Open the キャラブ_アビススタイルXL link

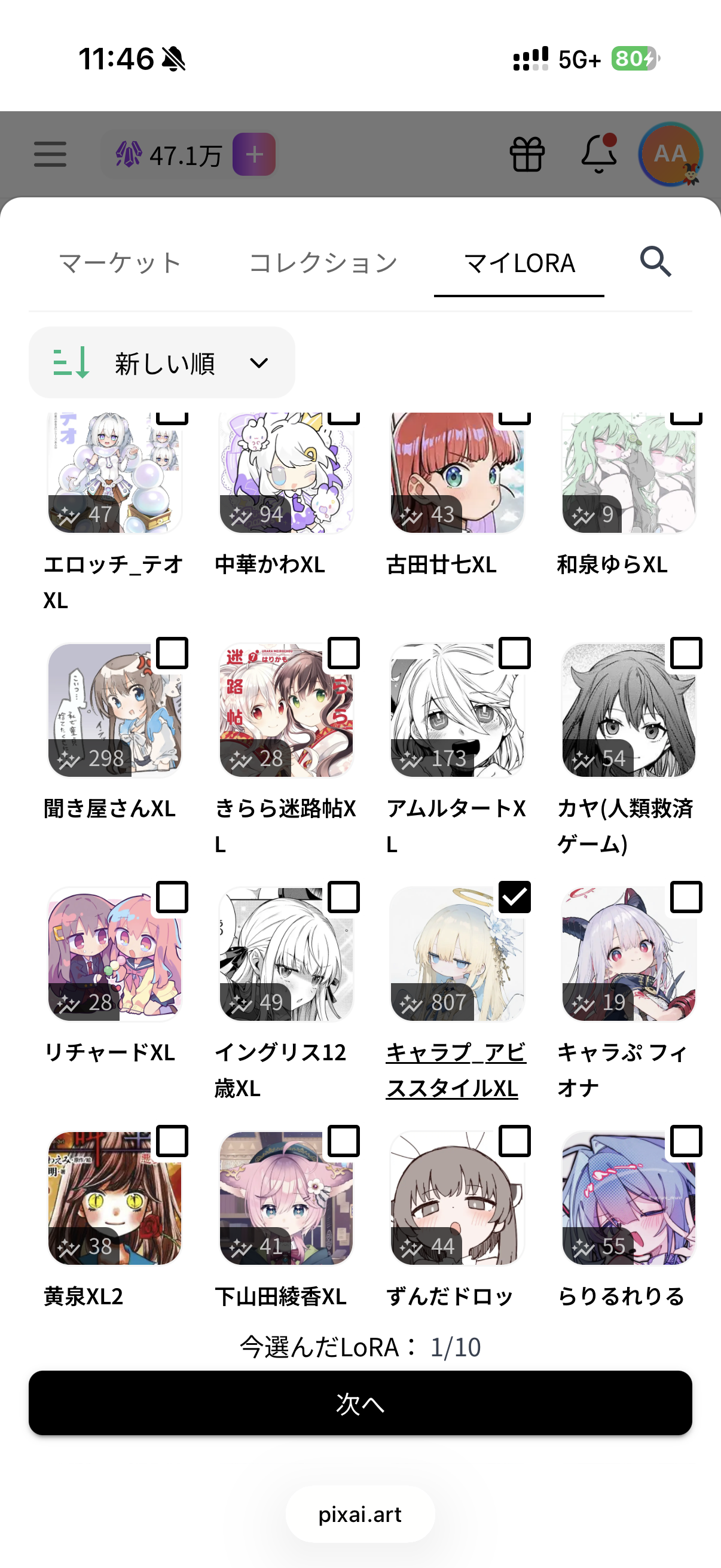tap(456, 1070)
